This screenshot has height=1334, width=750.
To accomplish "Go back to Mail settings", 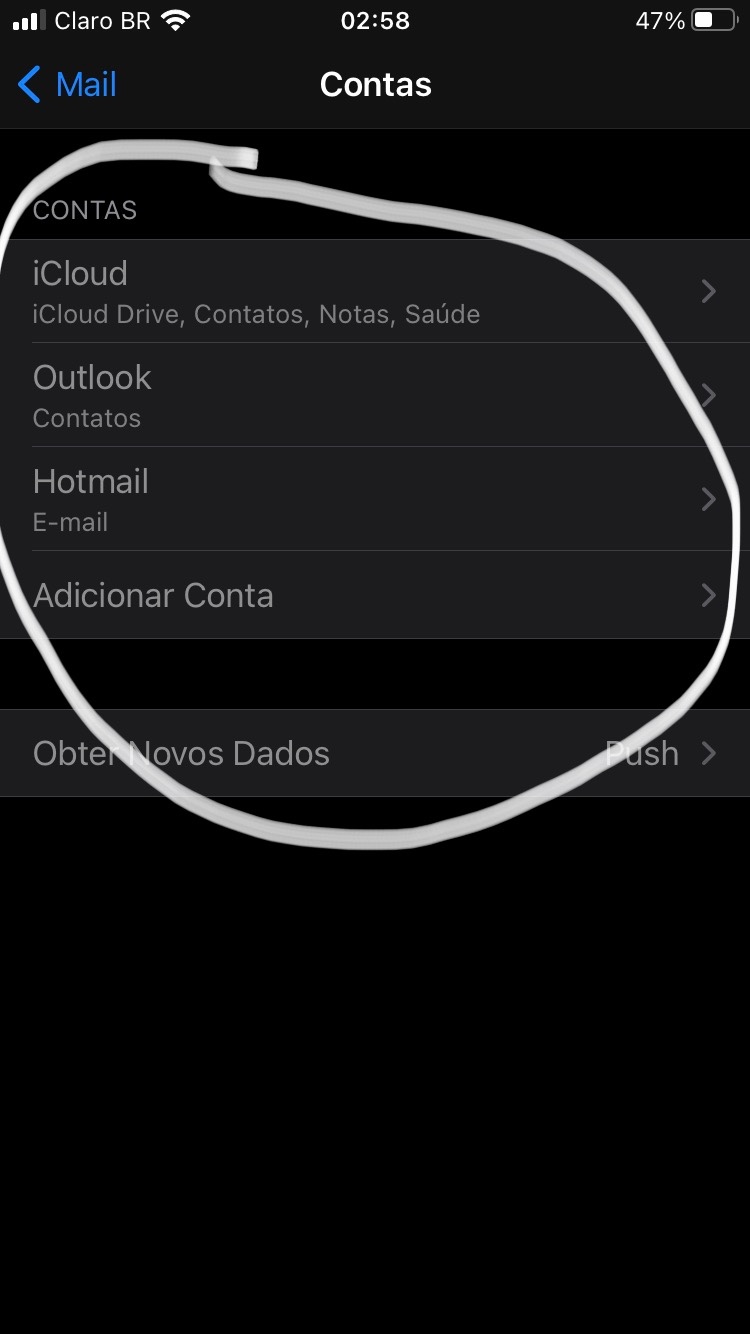I will coord(68,85).
